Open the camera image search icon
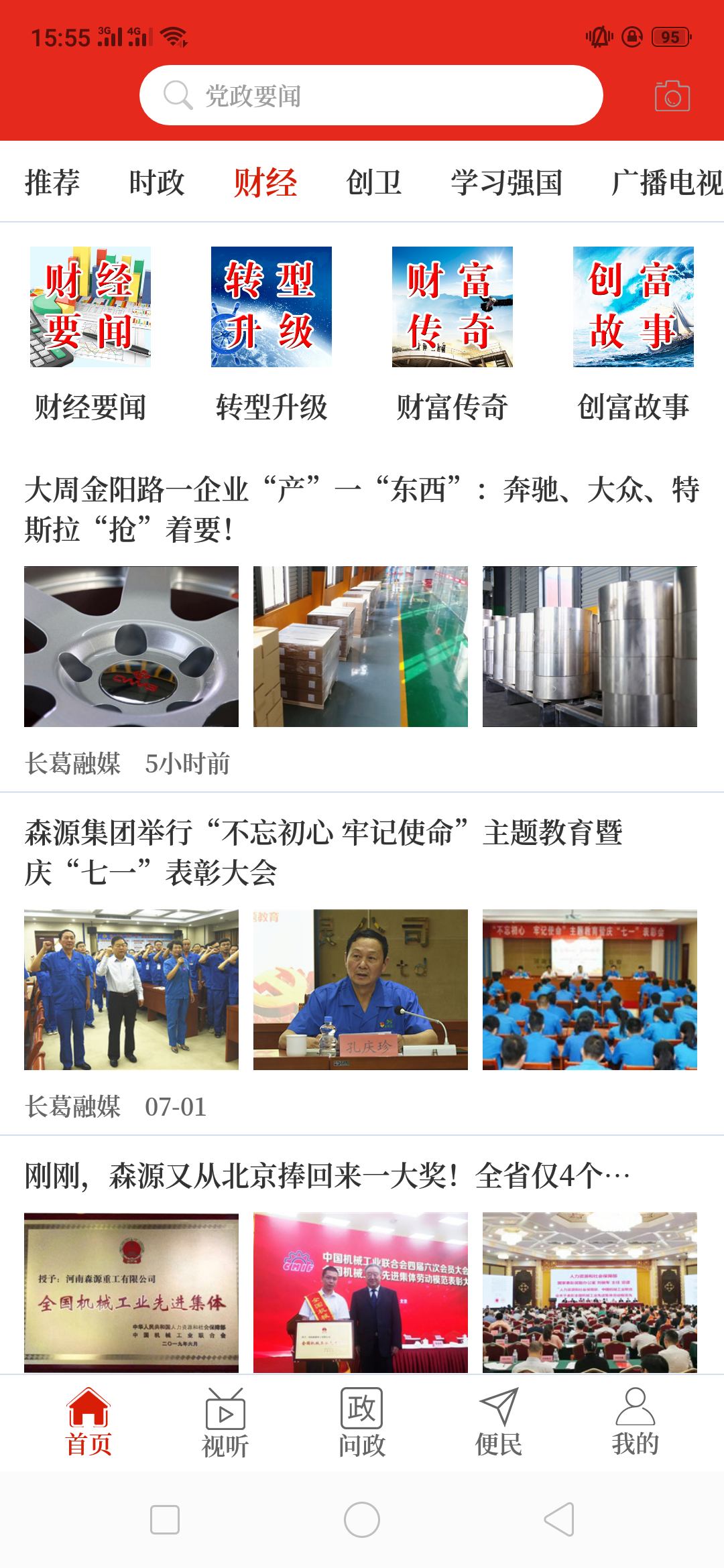Image resolution: width=724 pixels, height=1568 pixels. pyautogui.click(x=672, y=95)
